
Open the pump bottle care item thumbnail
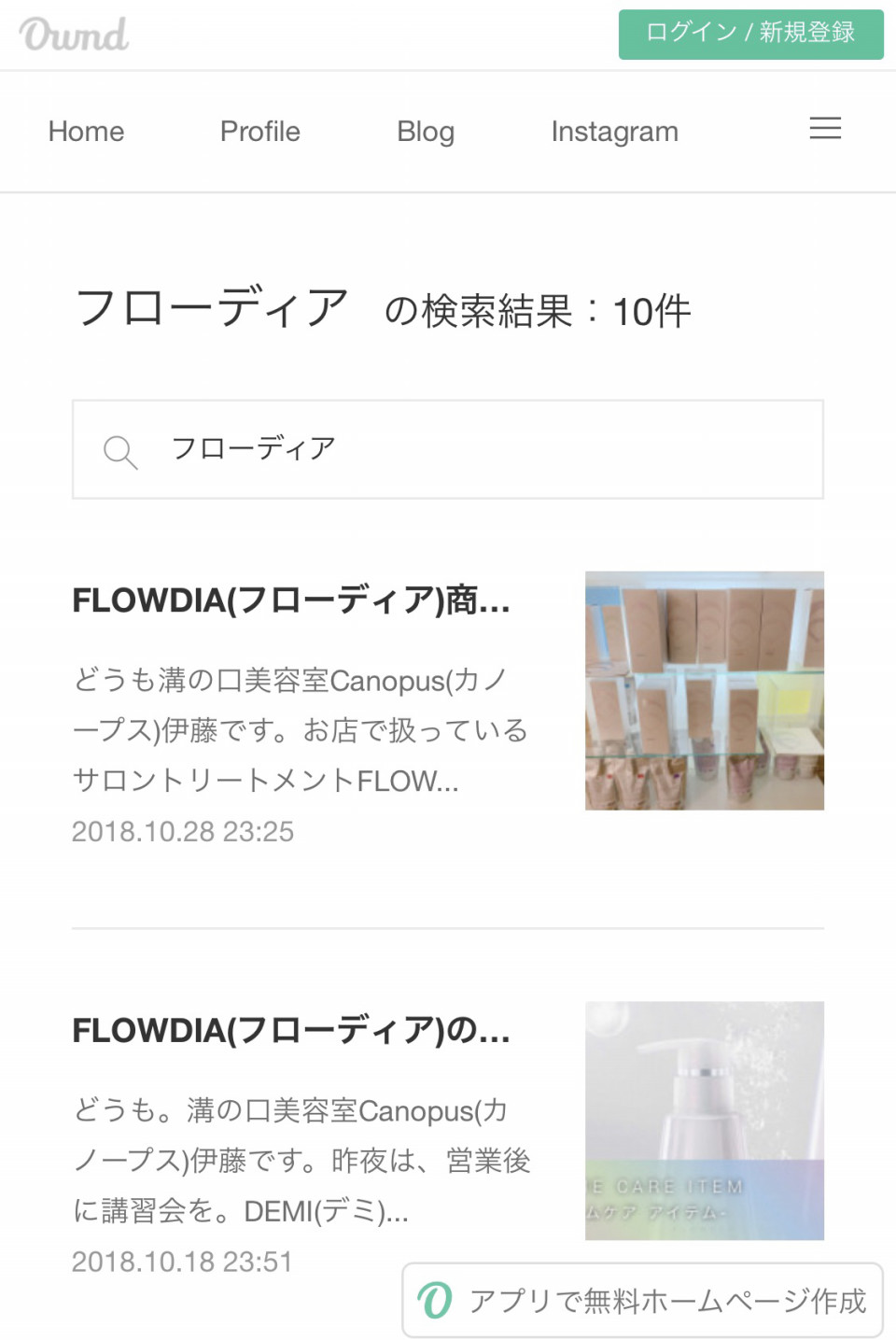tap(704, 1120)
